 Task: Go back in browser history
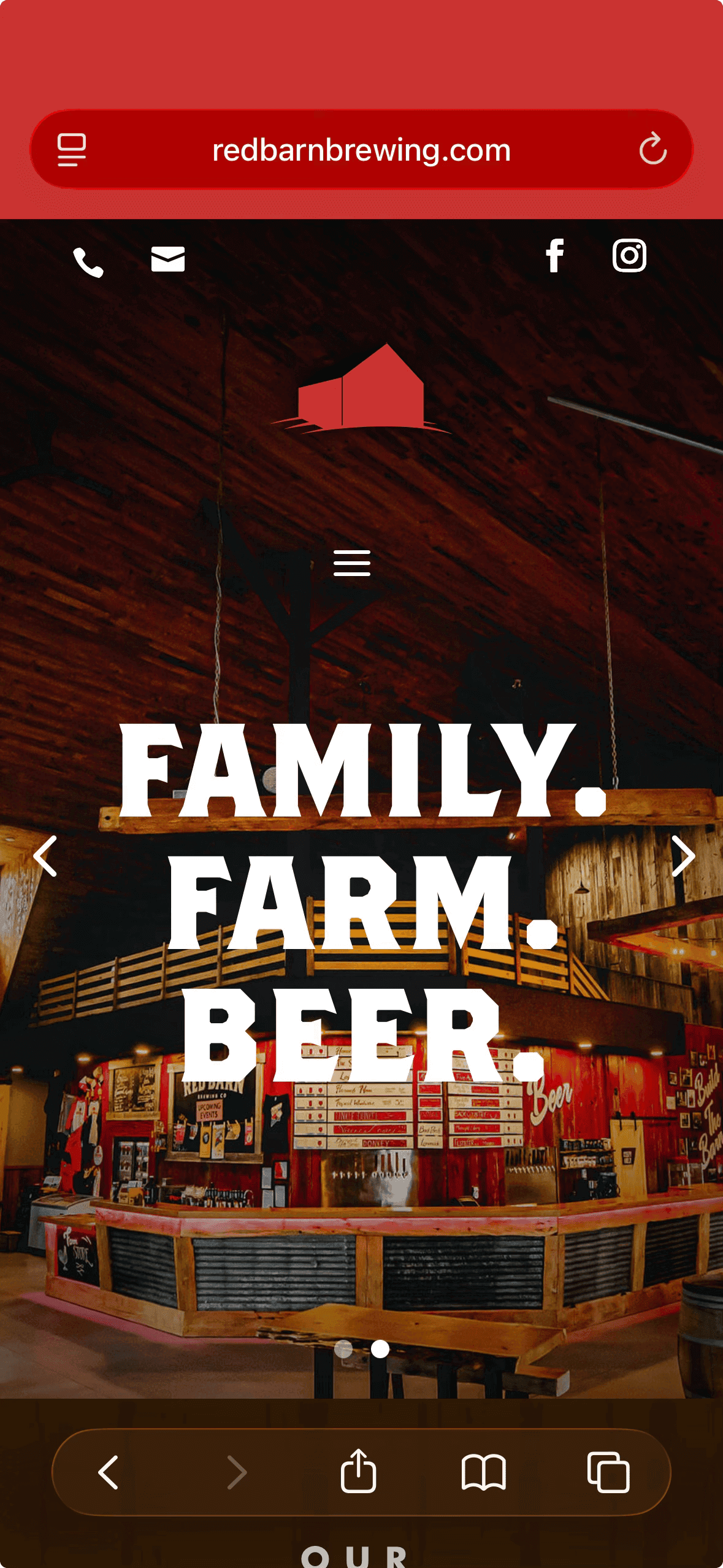click(109, 1472)
